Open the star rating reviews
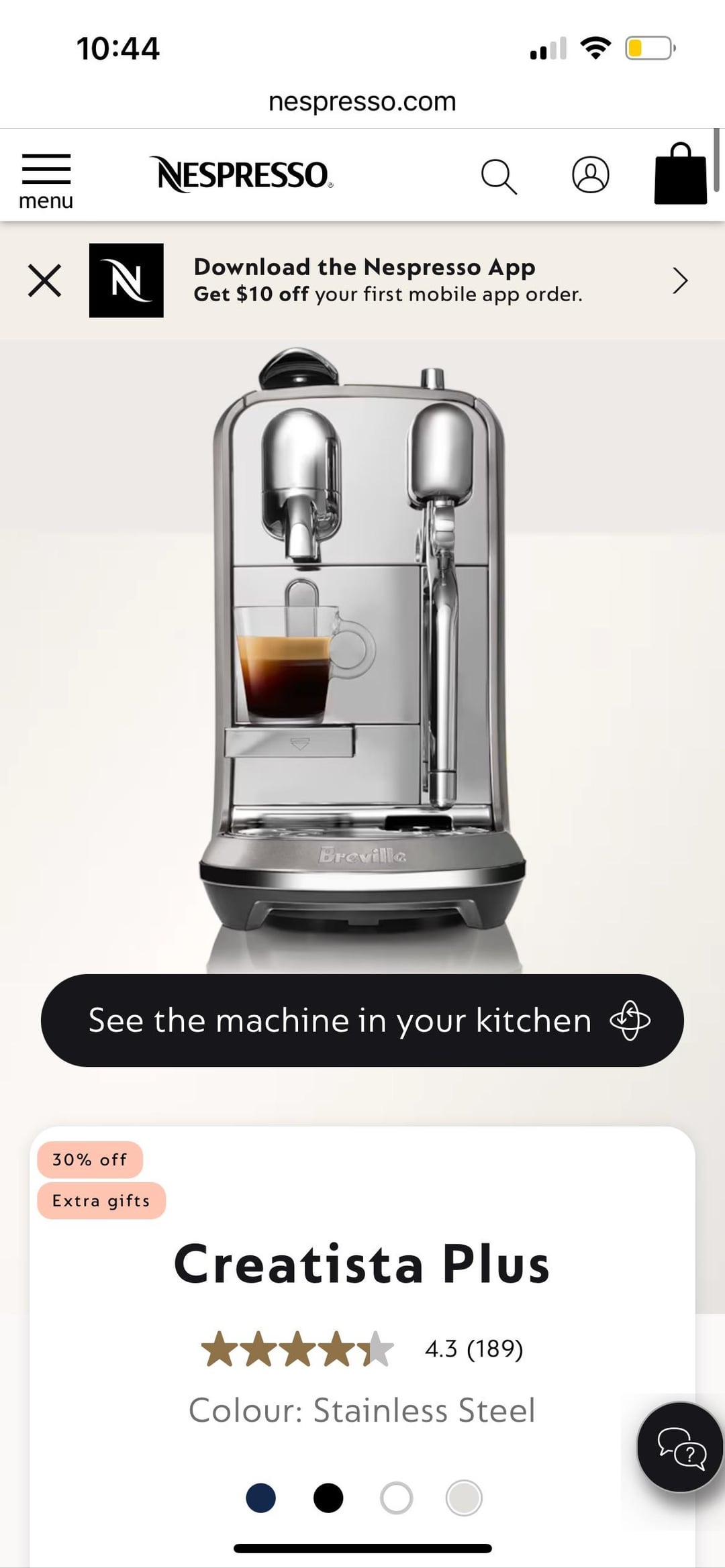 (x=362, y=1349)
